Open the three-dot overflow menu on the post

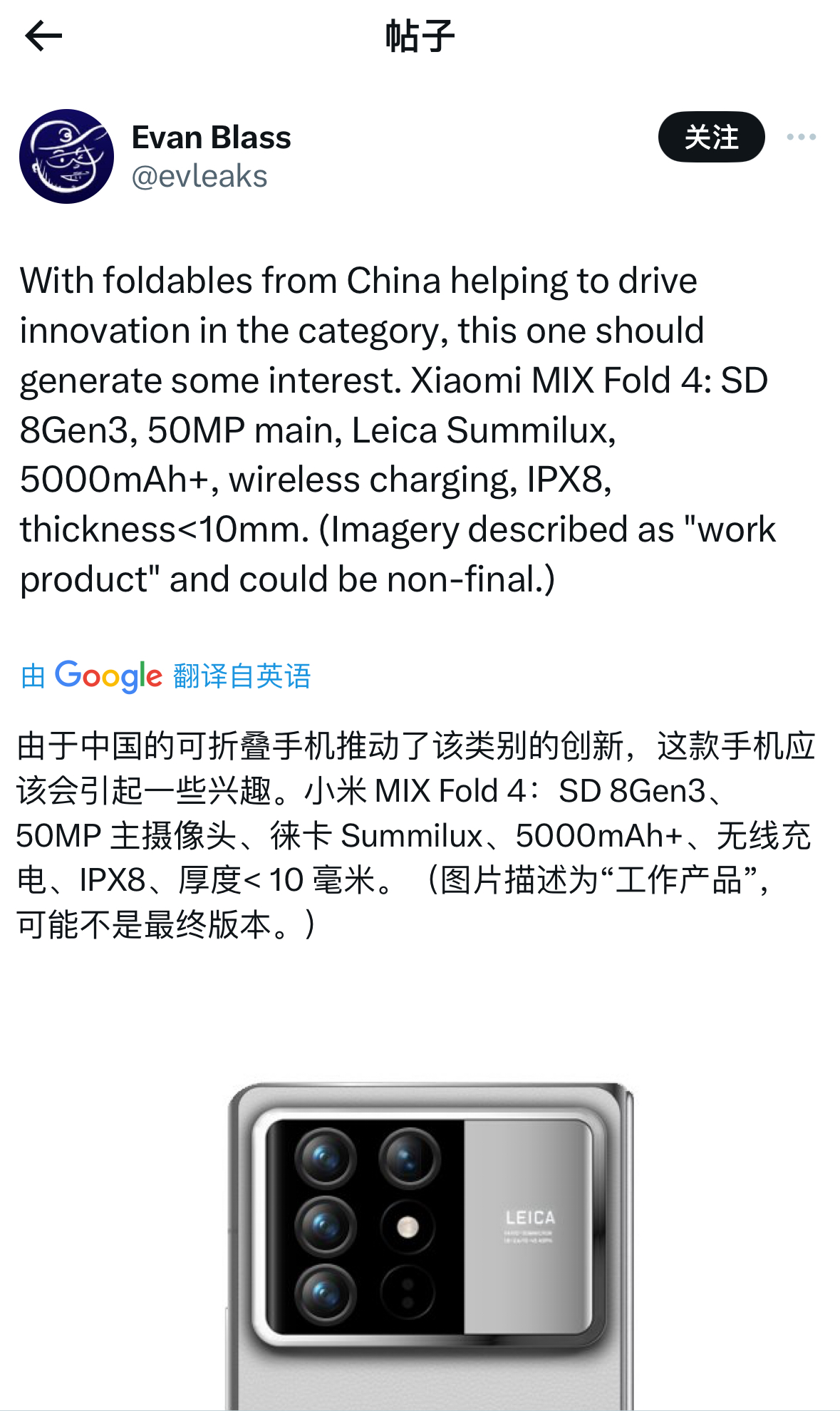coord(801,137)
